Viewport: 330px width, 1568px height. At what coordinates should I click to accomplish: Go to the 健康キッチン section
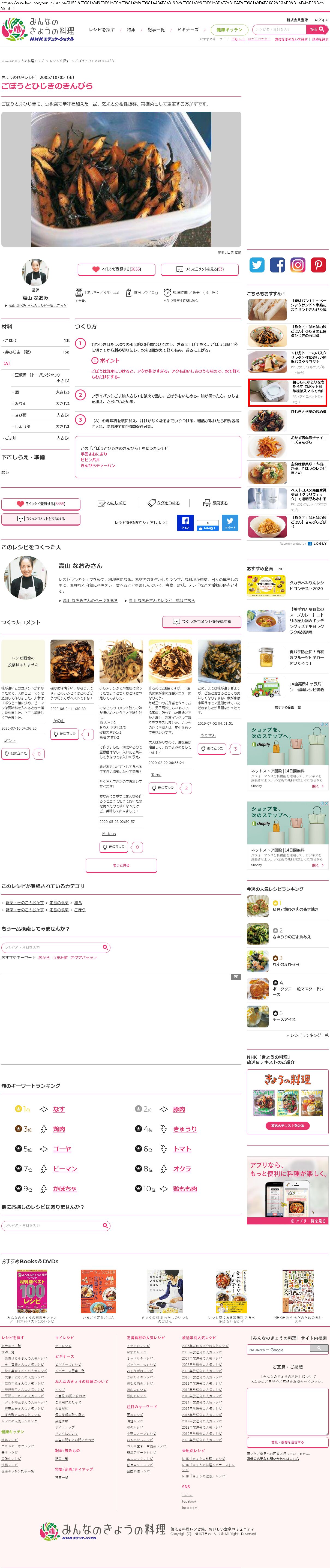point(229,30)
